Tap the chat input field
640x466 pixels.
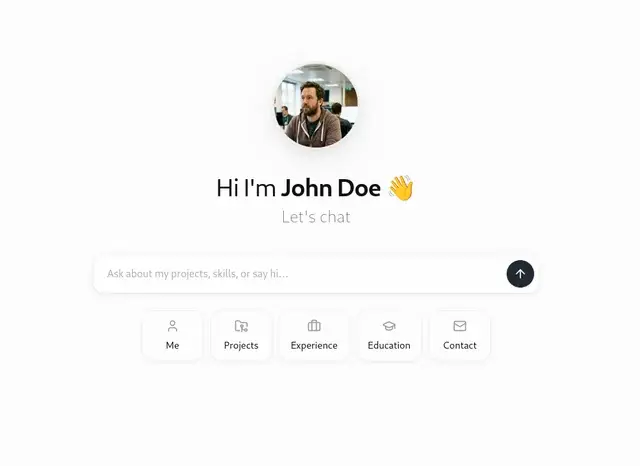[x=300, y=273]
